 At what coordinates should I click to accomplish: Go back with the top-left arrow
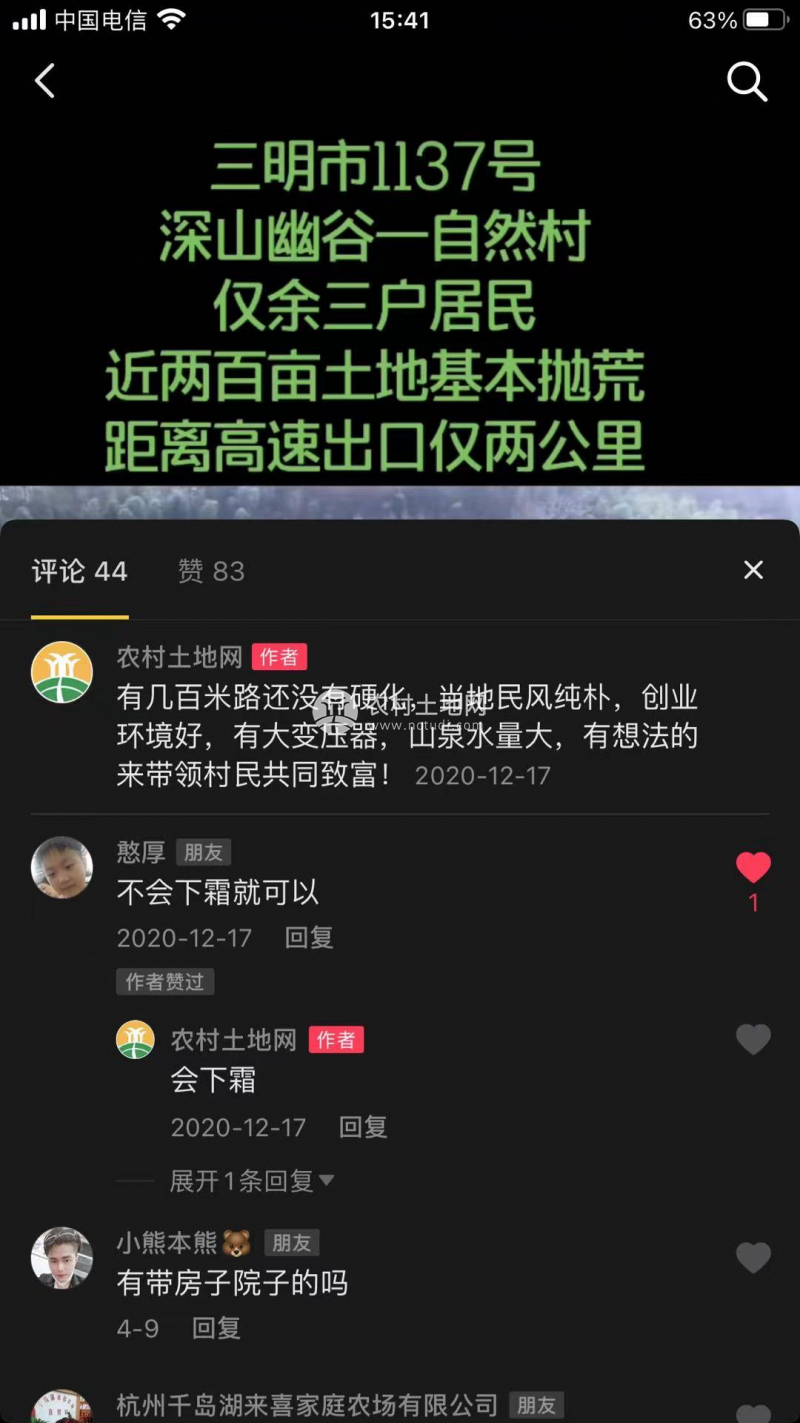(x=45, y=81)
